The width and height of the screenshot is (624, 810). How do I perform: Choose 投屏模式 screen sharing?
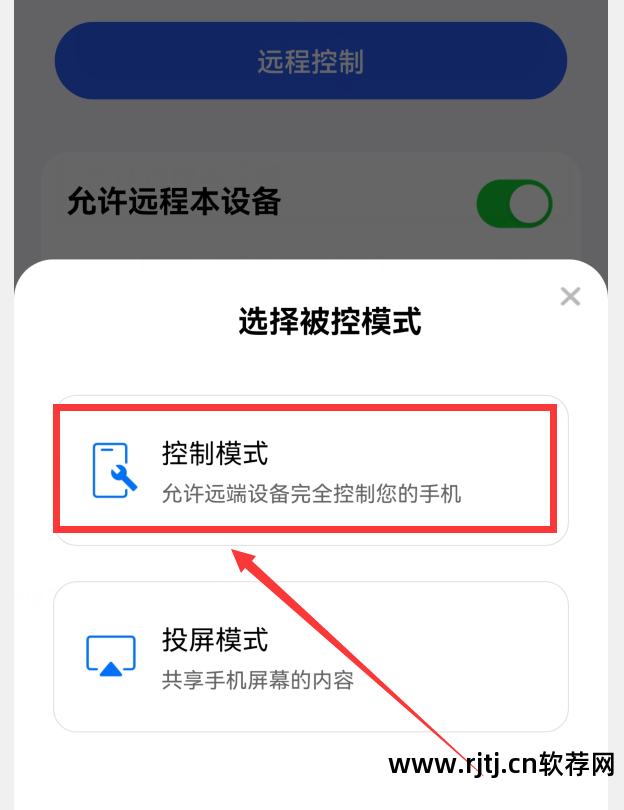pyautogui.click(x=310, y=656)
